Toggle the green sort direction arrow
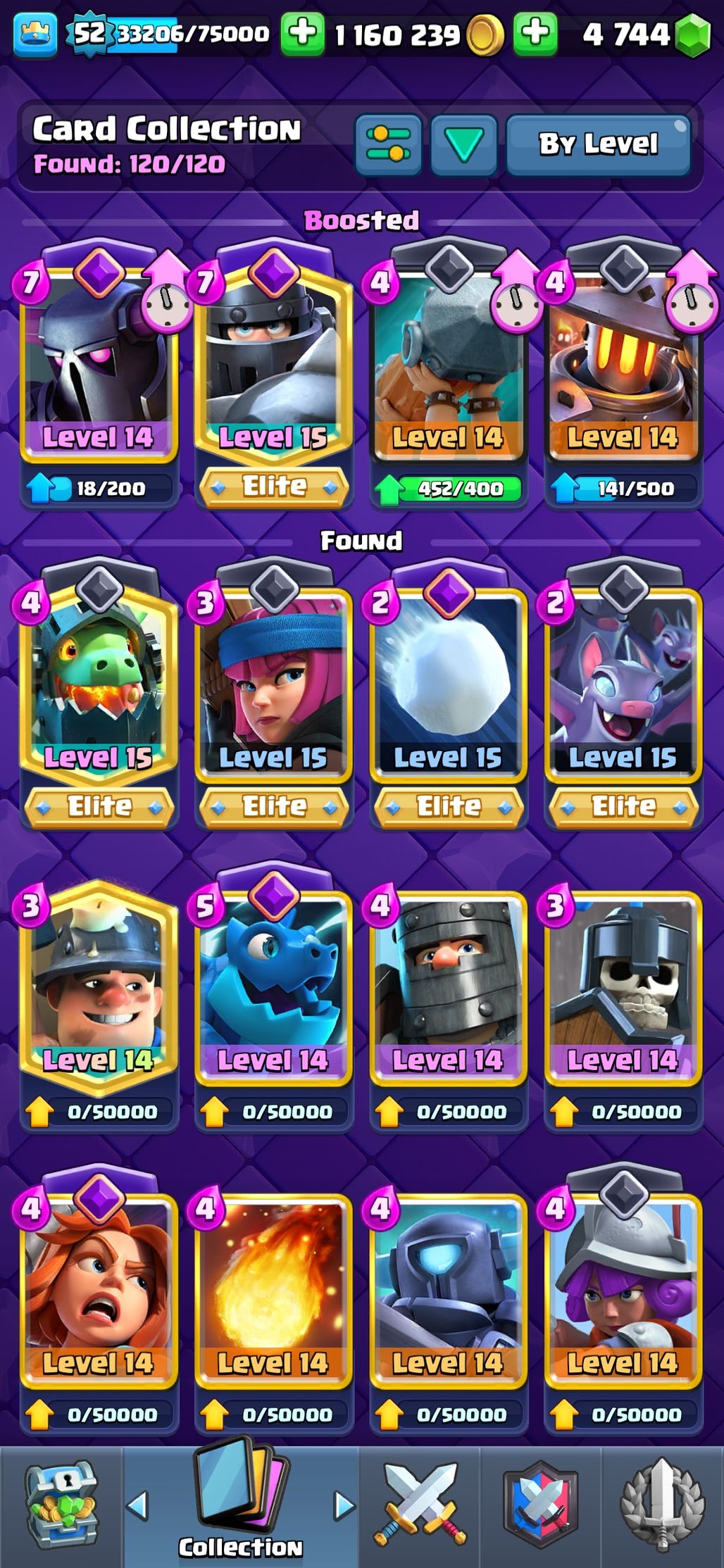Viewport: 724px width, 1568px height. point(463,145)
